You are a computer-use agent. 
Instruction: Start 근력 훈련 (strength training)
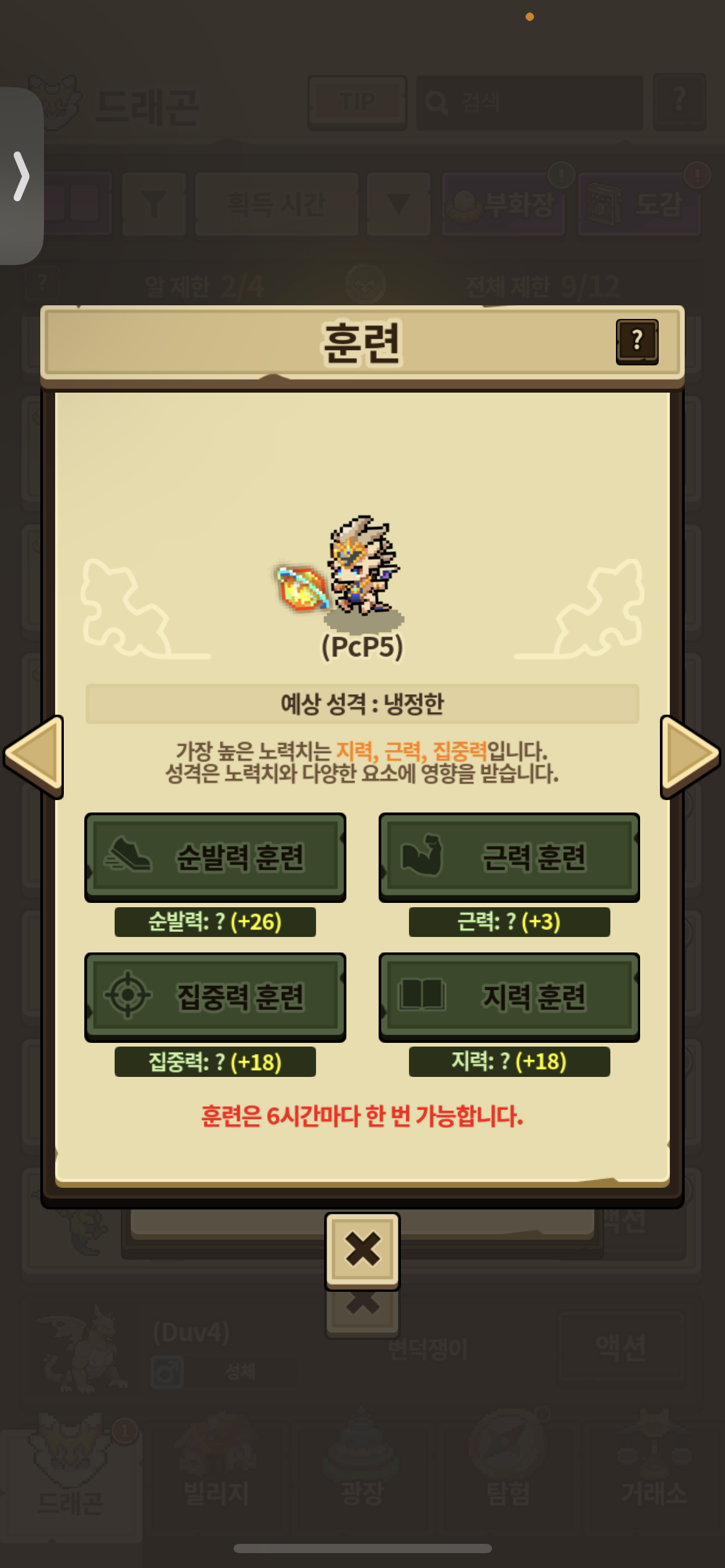[x=509, y=857]
